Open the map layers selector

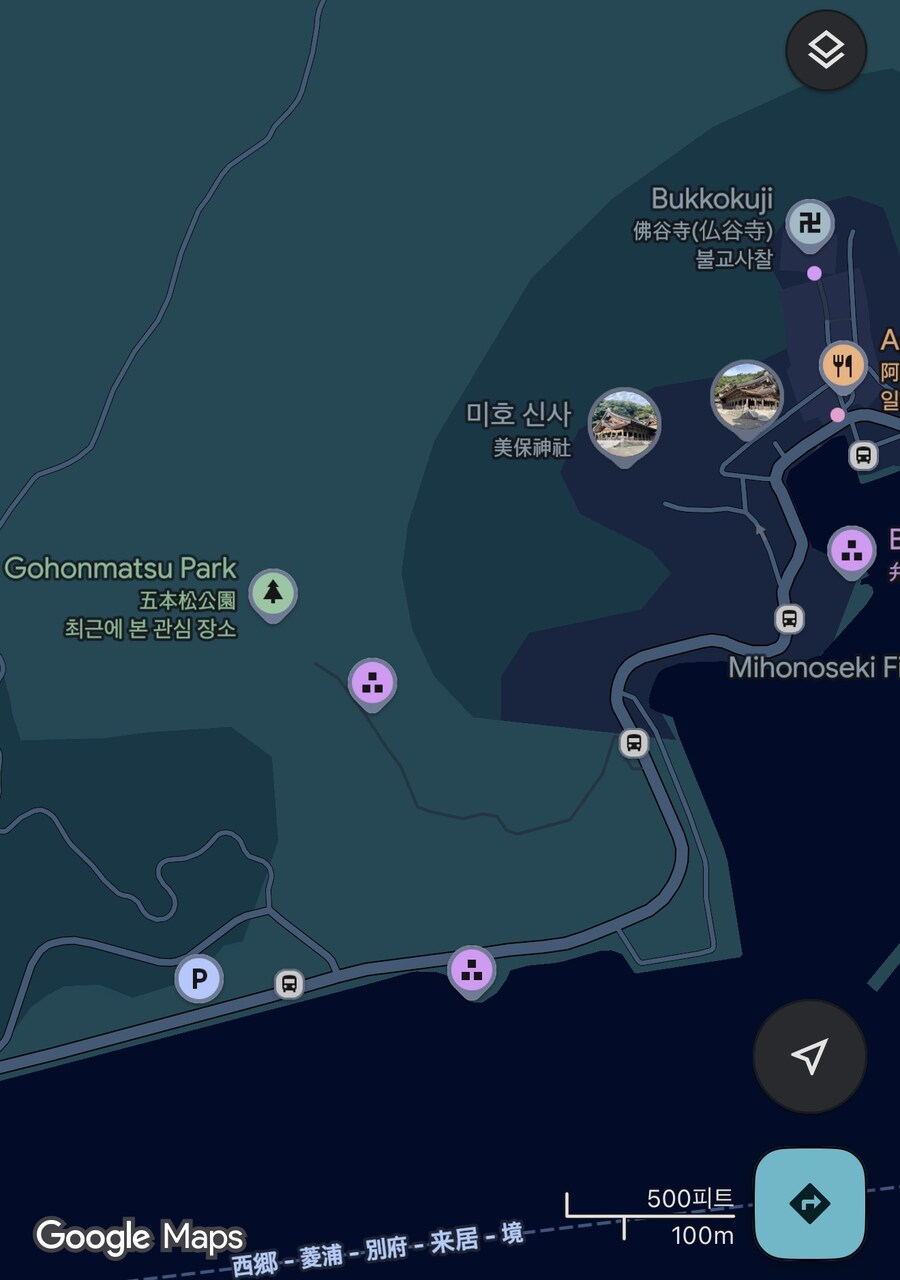click(x=826, y=51)
